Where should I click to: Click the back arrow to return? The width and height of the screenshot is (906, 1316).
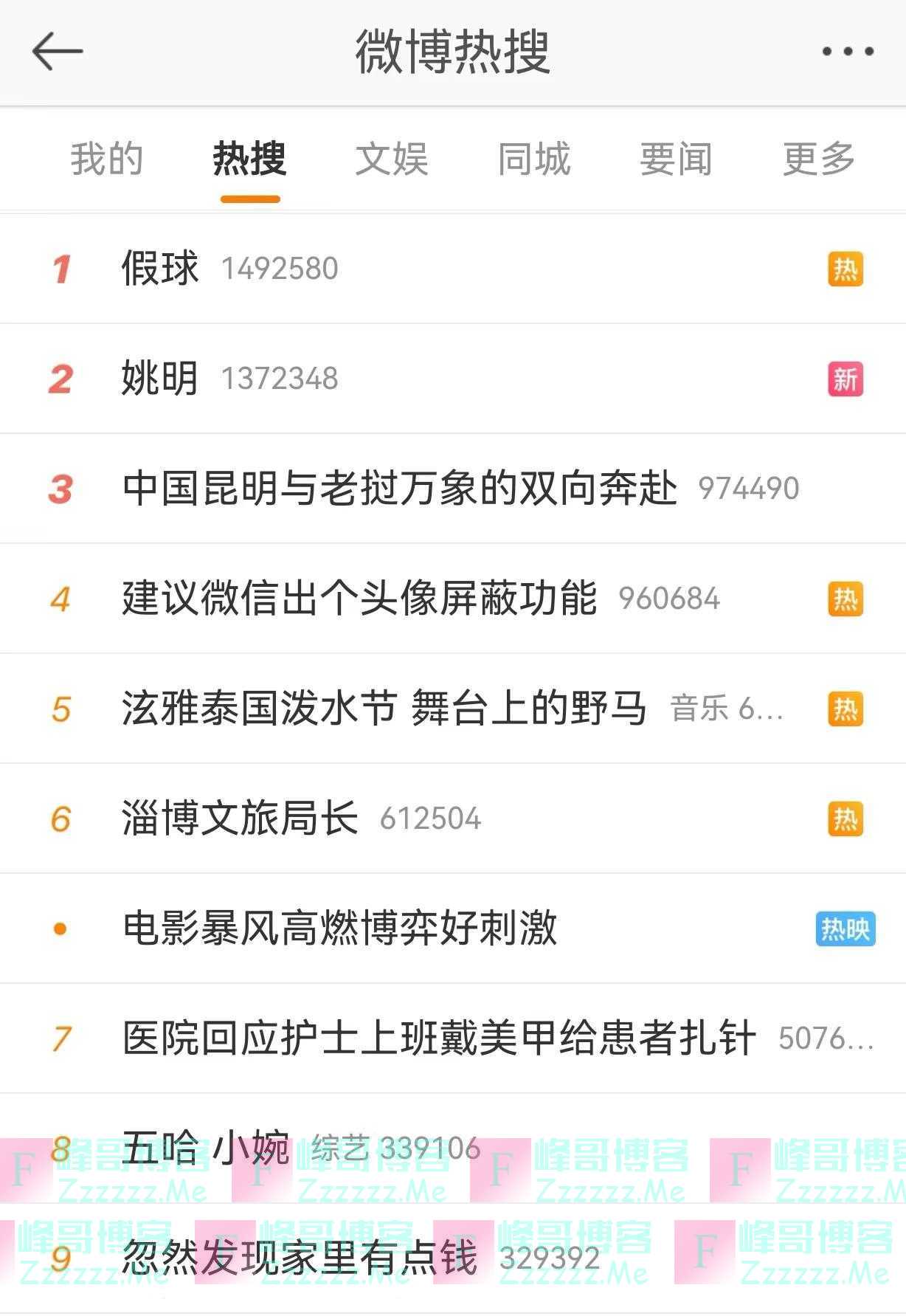tap(55, 50)
